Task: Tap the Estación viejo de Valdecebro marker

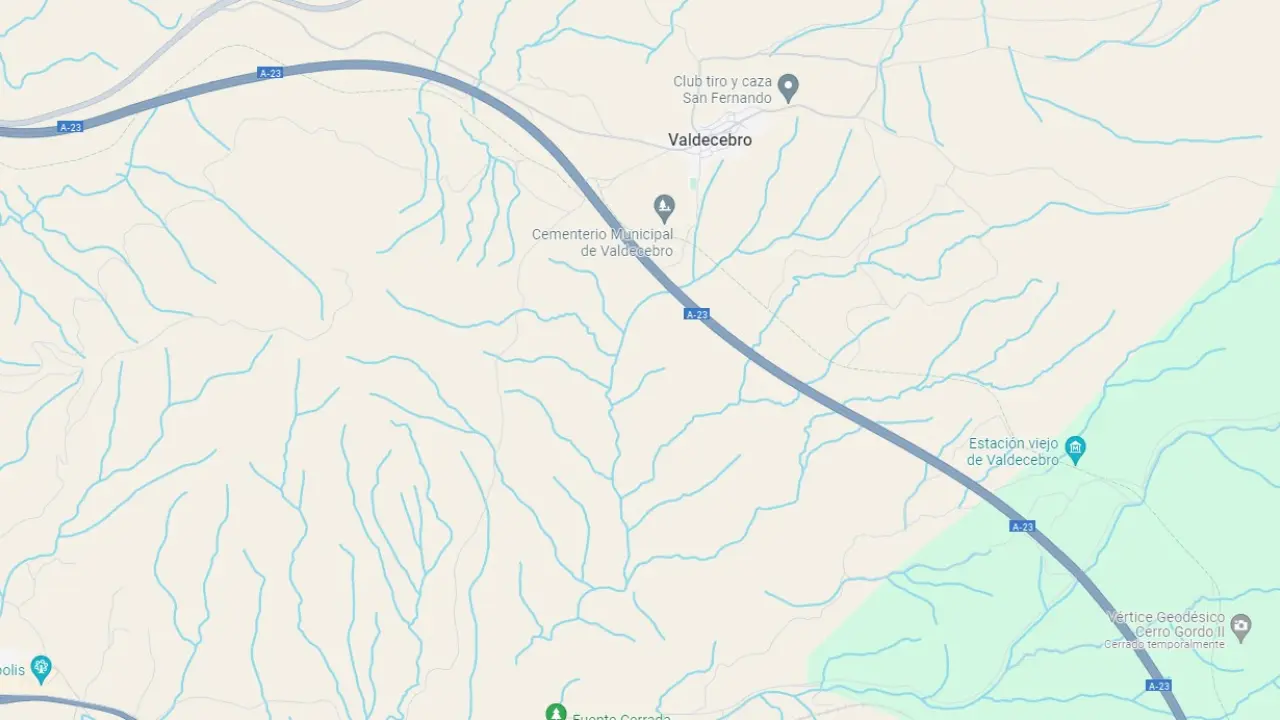Action: coord(1075,449)
